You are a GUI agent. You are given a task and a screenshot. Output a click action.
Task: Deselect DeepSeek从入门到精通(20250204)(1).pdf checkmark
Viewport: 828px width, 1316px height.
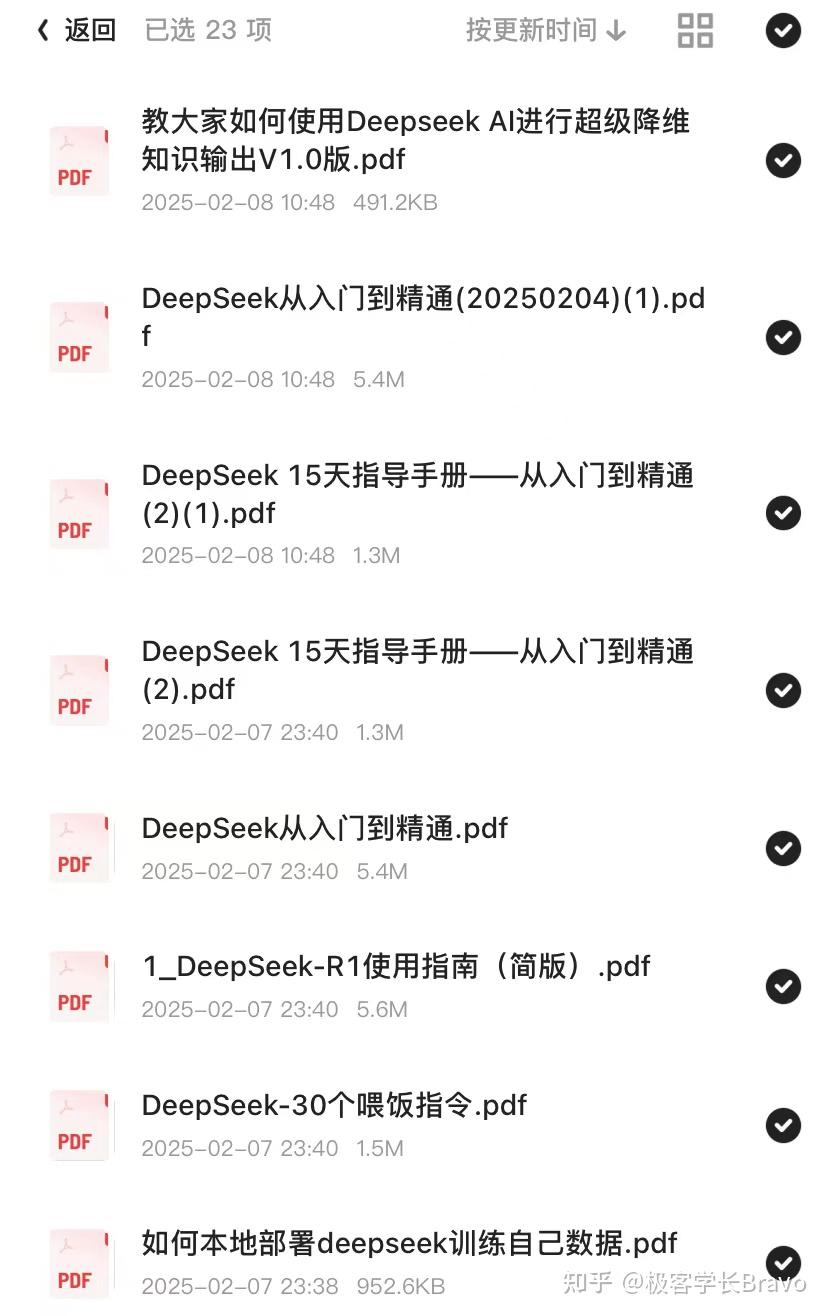[783, 337]
